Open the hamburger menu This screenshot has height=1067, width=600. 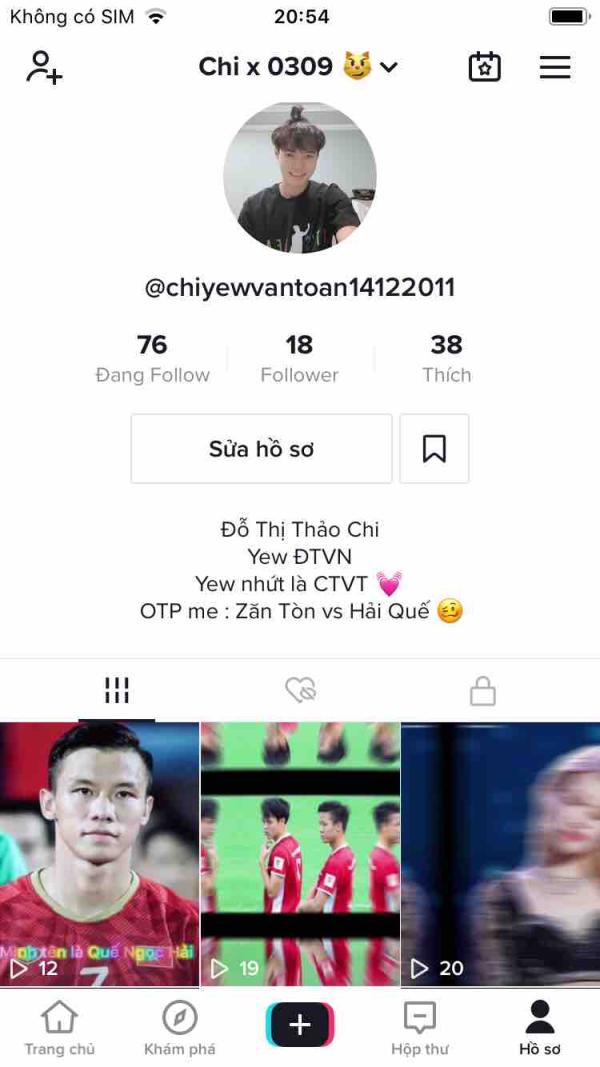[555, 67]
